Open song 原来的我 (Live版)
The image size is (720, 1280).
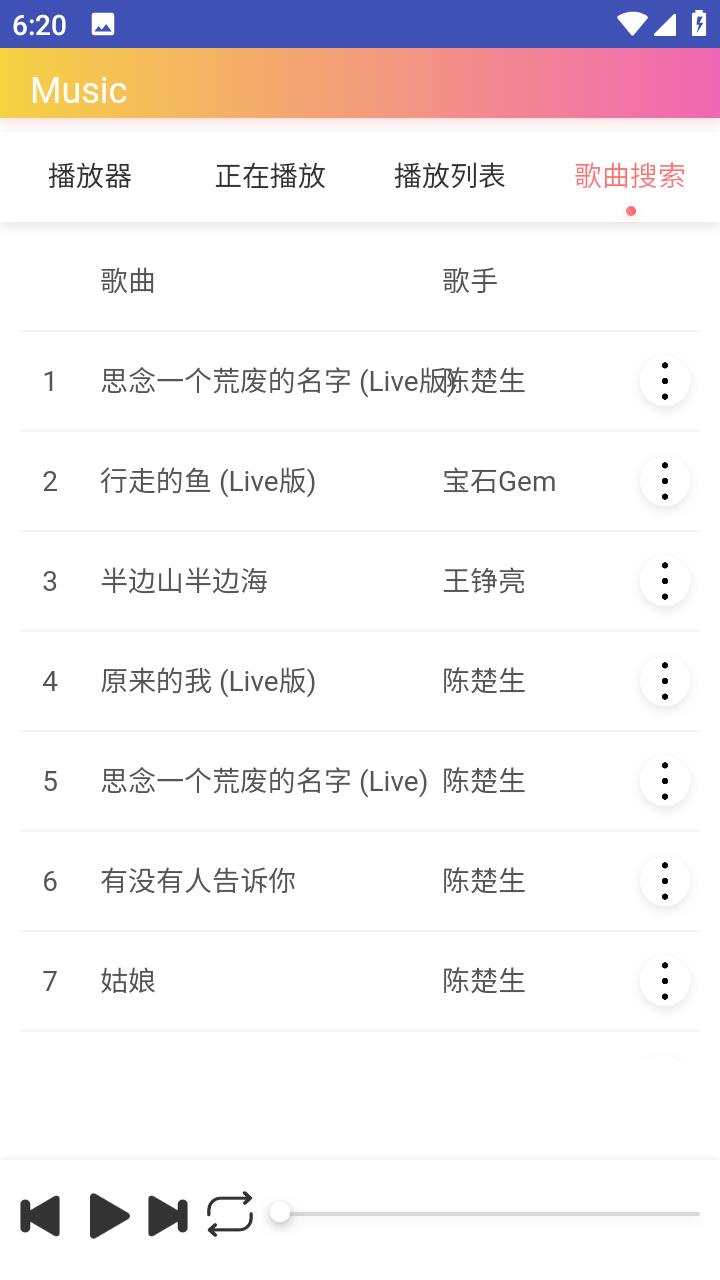pos(208,681)
